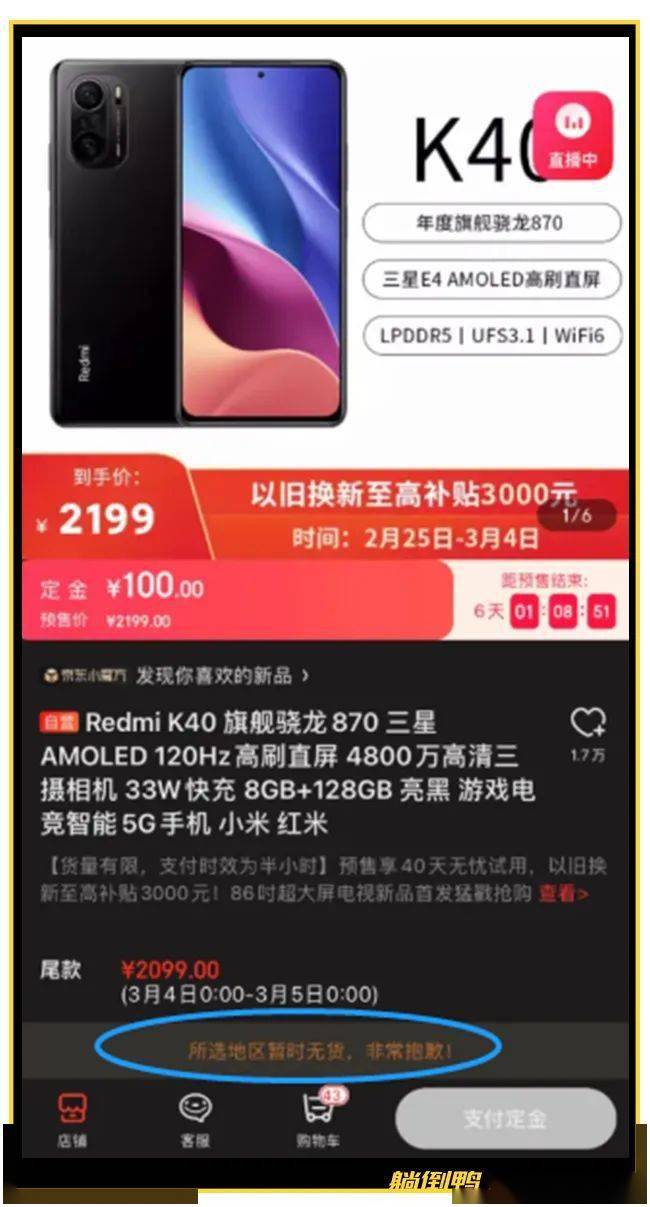Open 发现你喜欢的新品 link
650x1207 pixels.
pyautogui.click(x=176, y=676)
